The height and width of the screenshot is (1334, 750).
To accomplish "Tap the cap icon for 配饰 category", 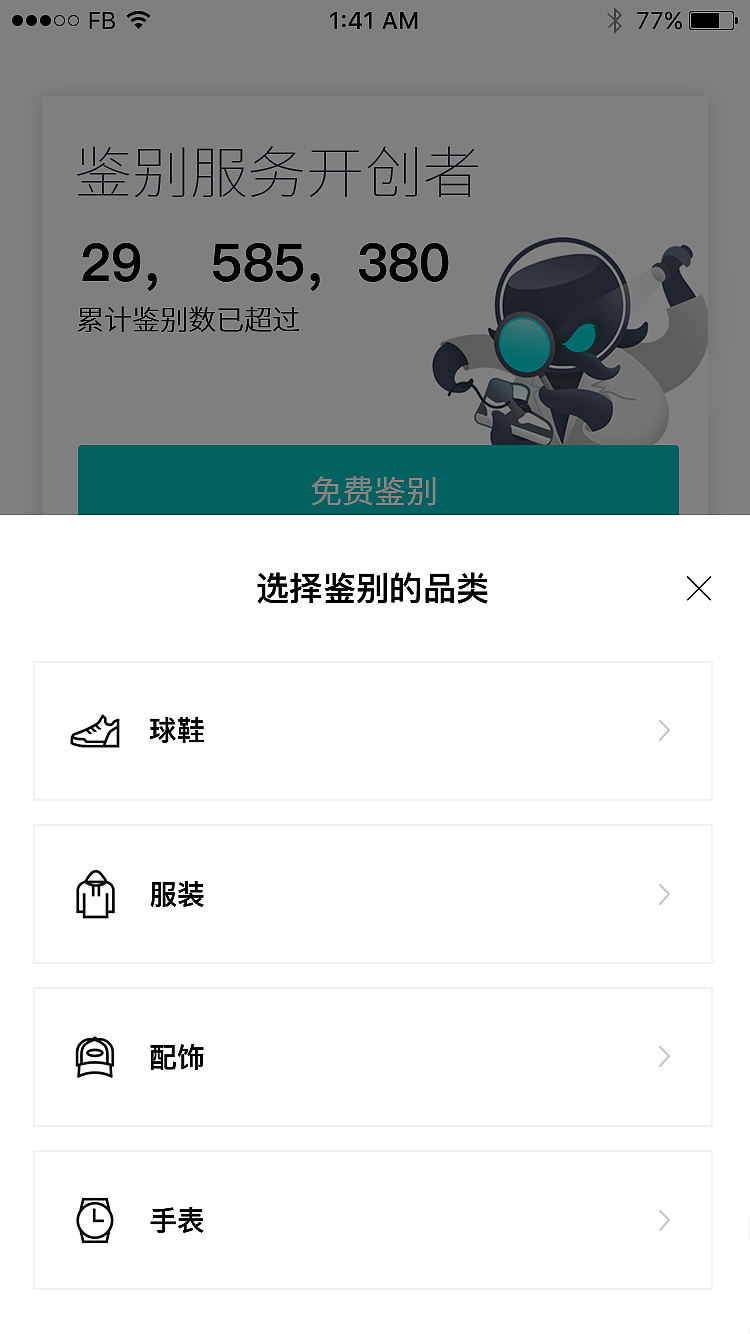I will [95, 1057].
